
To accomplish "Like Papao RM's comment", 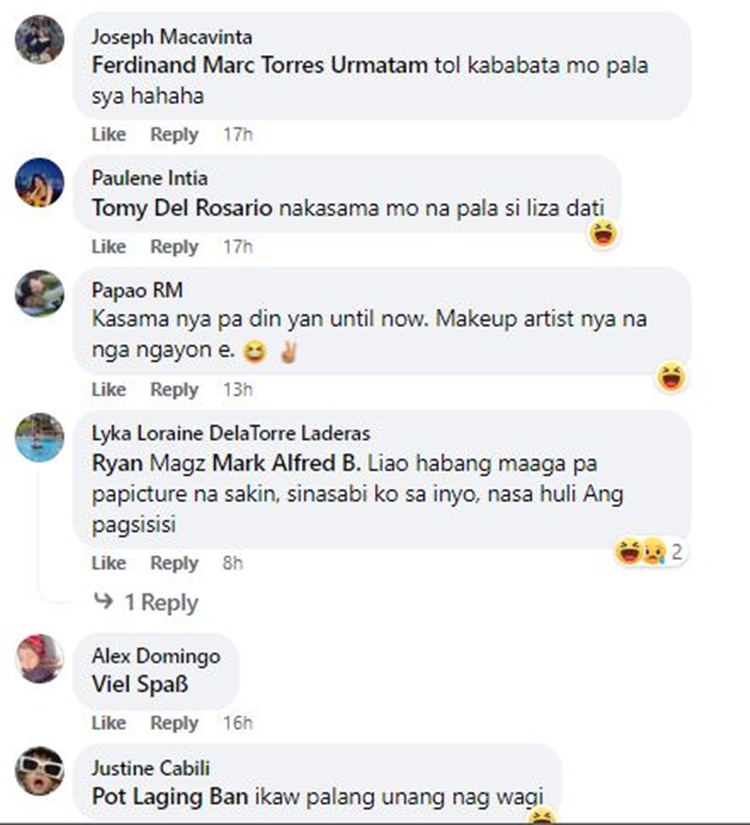I will point(108,389).
